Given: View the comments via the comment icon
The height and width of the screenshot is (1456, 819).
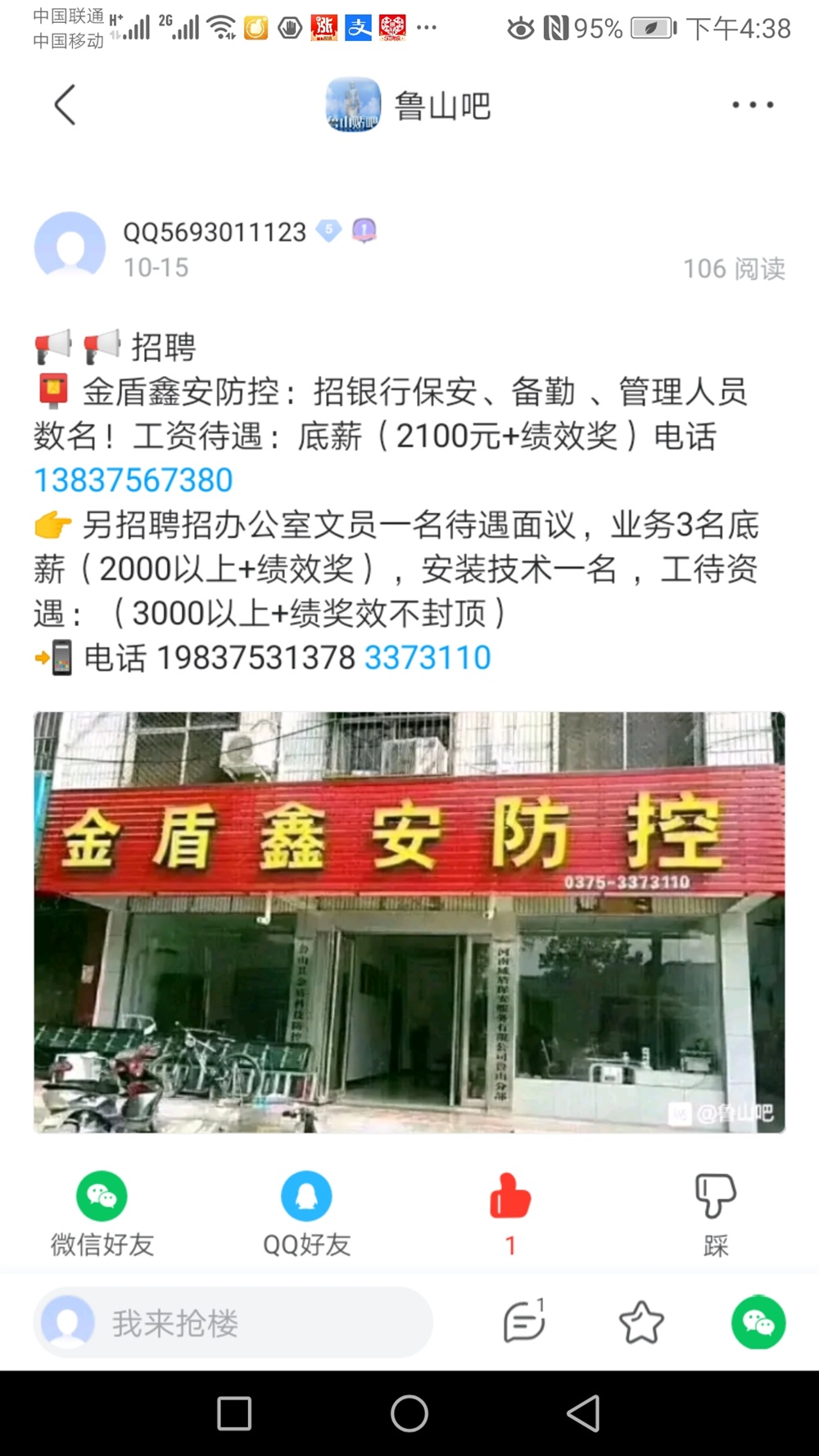Looking at the screenshot, I should click(524, 1321).
